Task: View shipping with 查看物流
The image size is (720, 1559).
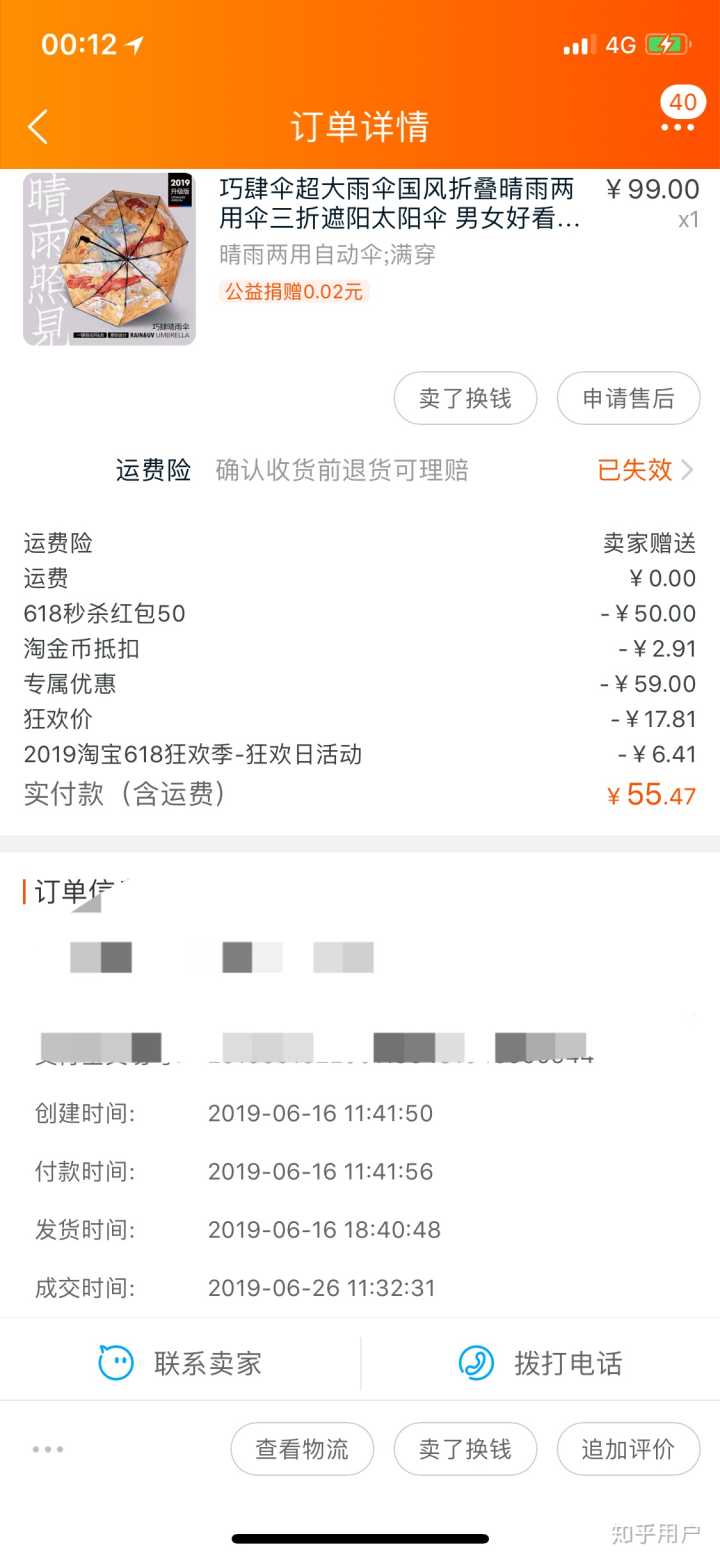Action: coord(302,1448)
